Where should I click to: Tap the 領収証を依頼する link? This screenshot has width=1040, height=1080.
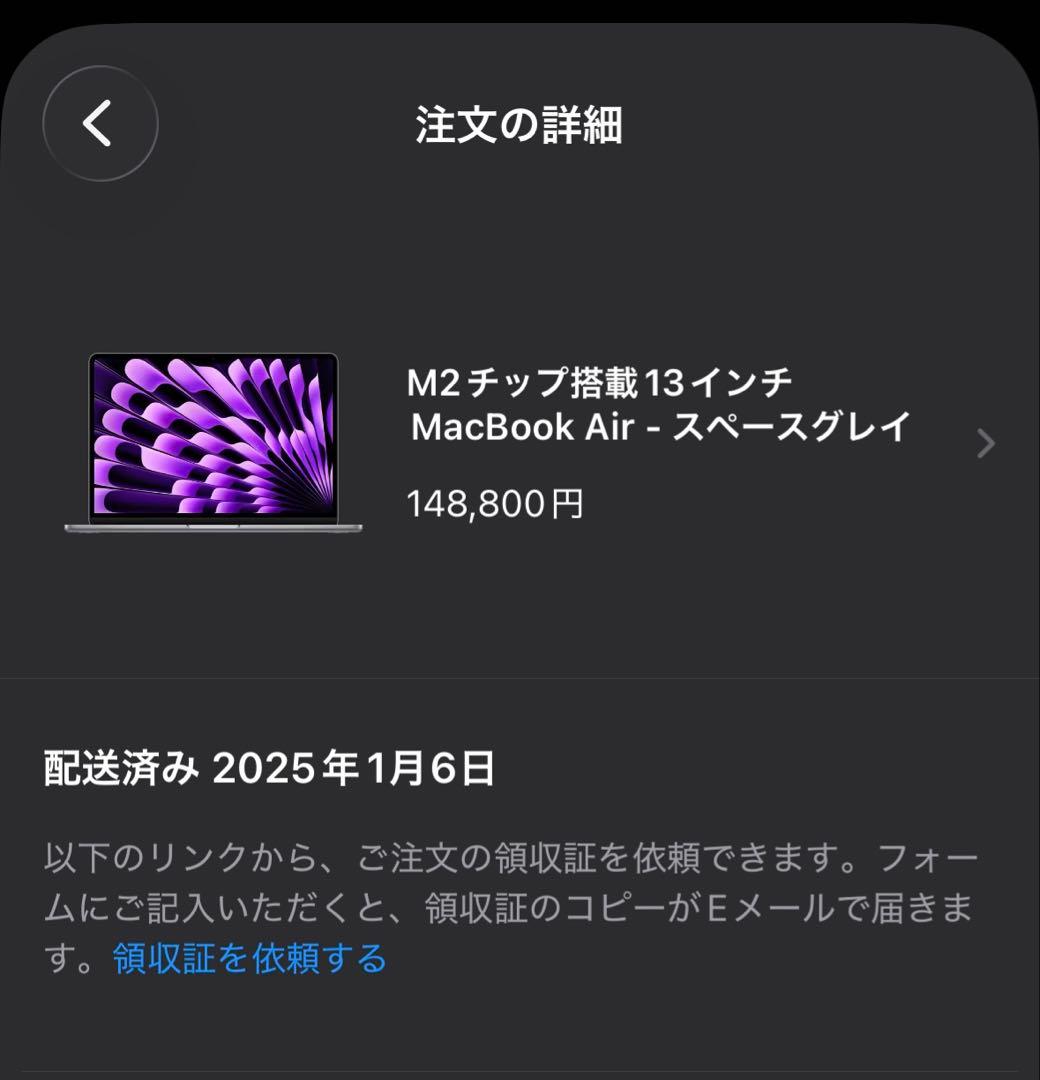point(250,959)
